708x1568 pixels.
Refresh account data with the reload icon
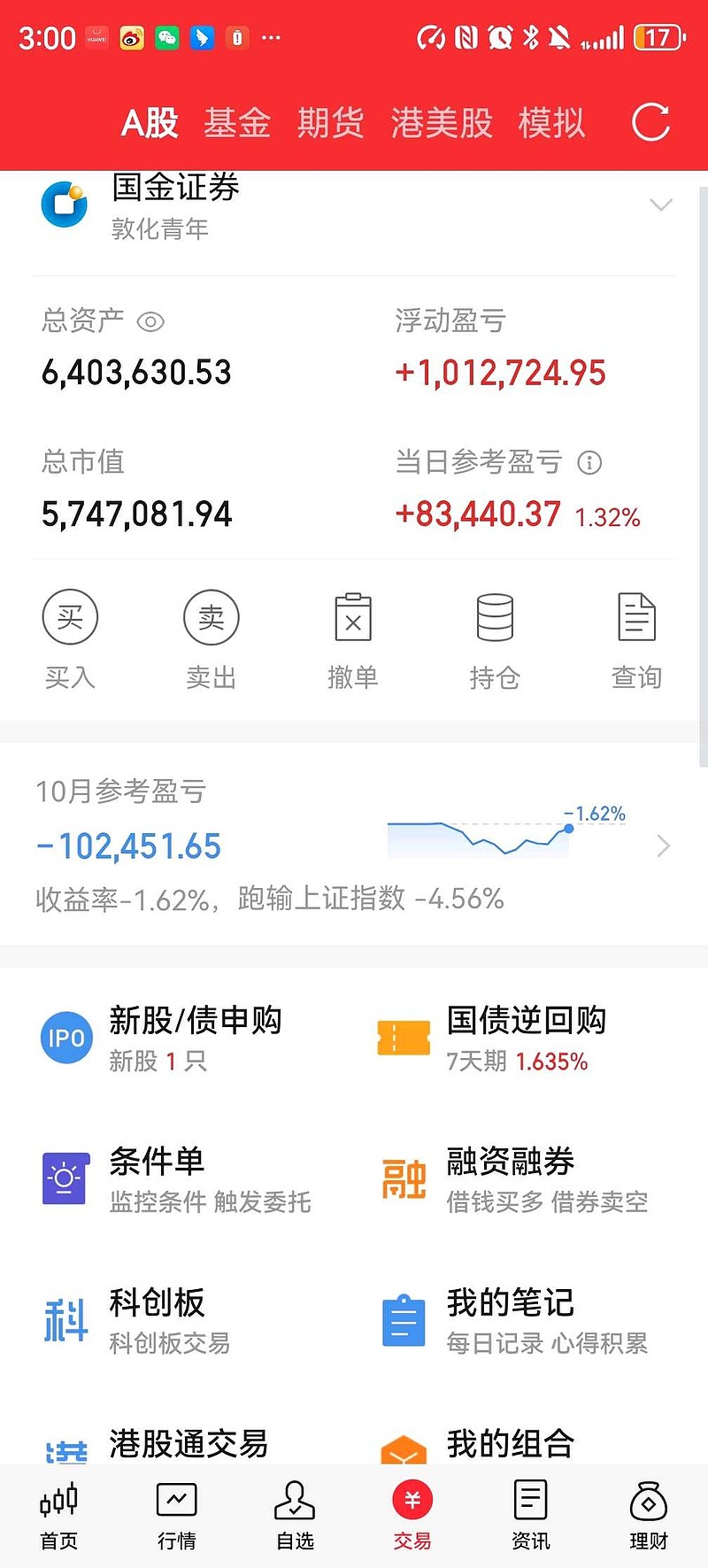click(651, 122)
